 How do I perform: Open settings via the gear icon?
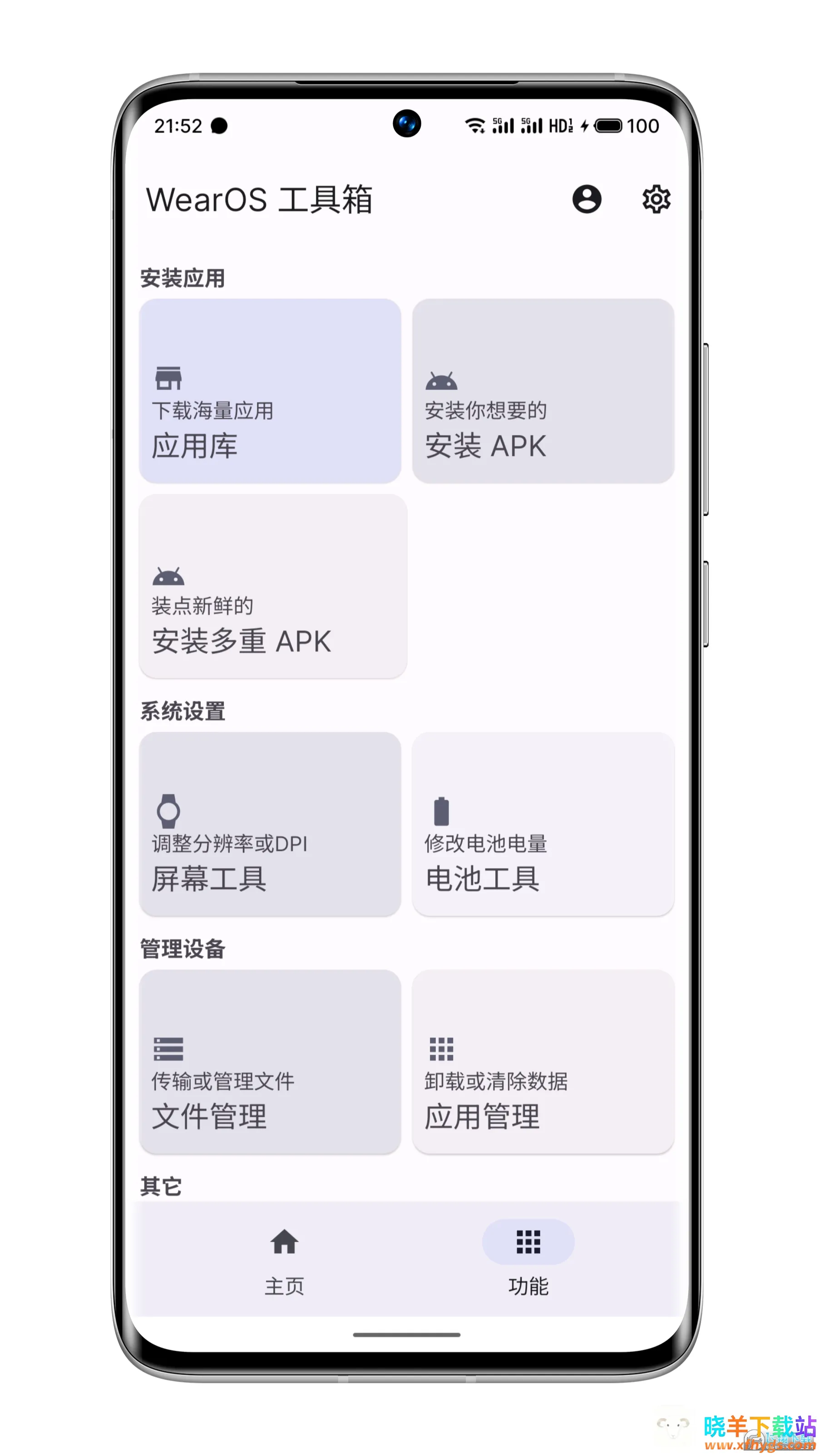(656, 199)
